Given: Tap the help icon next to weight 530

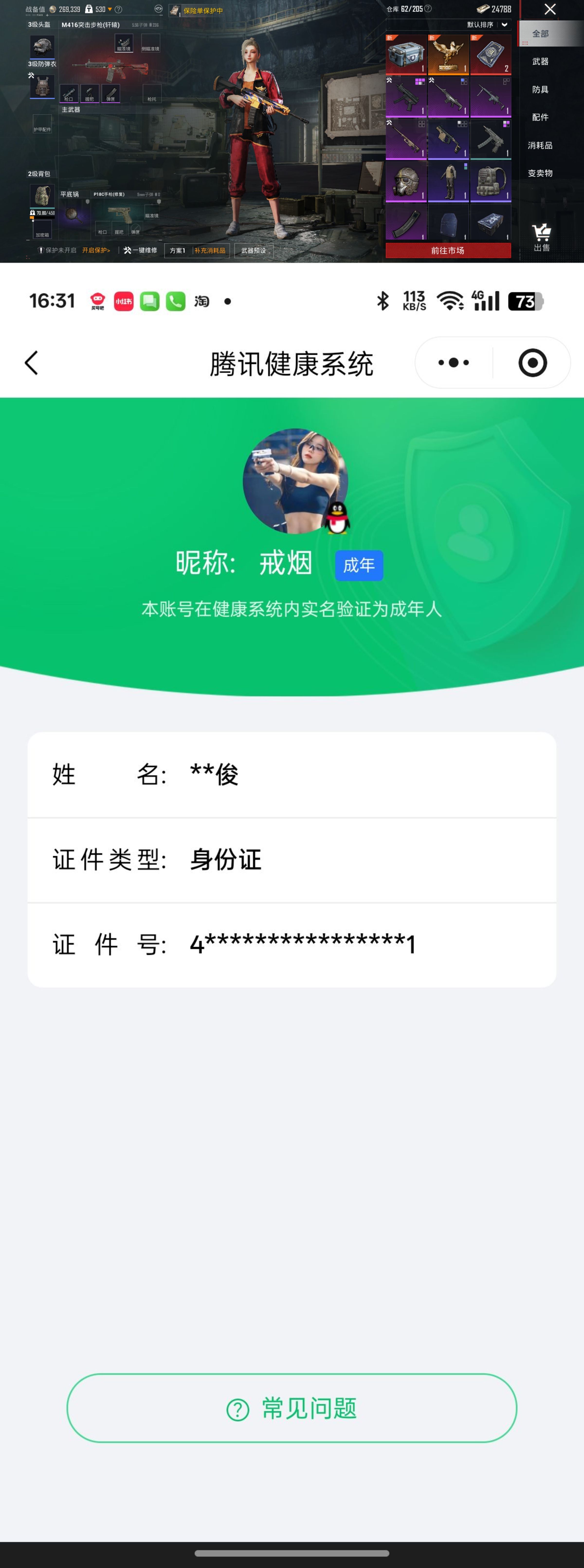Looking at the screenshot, I should tap(119, 10).
